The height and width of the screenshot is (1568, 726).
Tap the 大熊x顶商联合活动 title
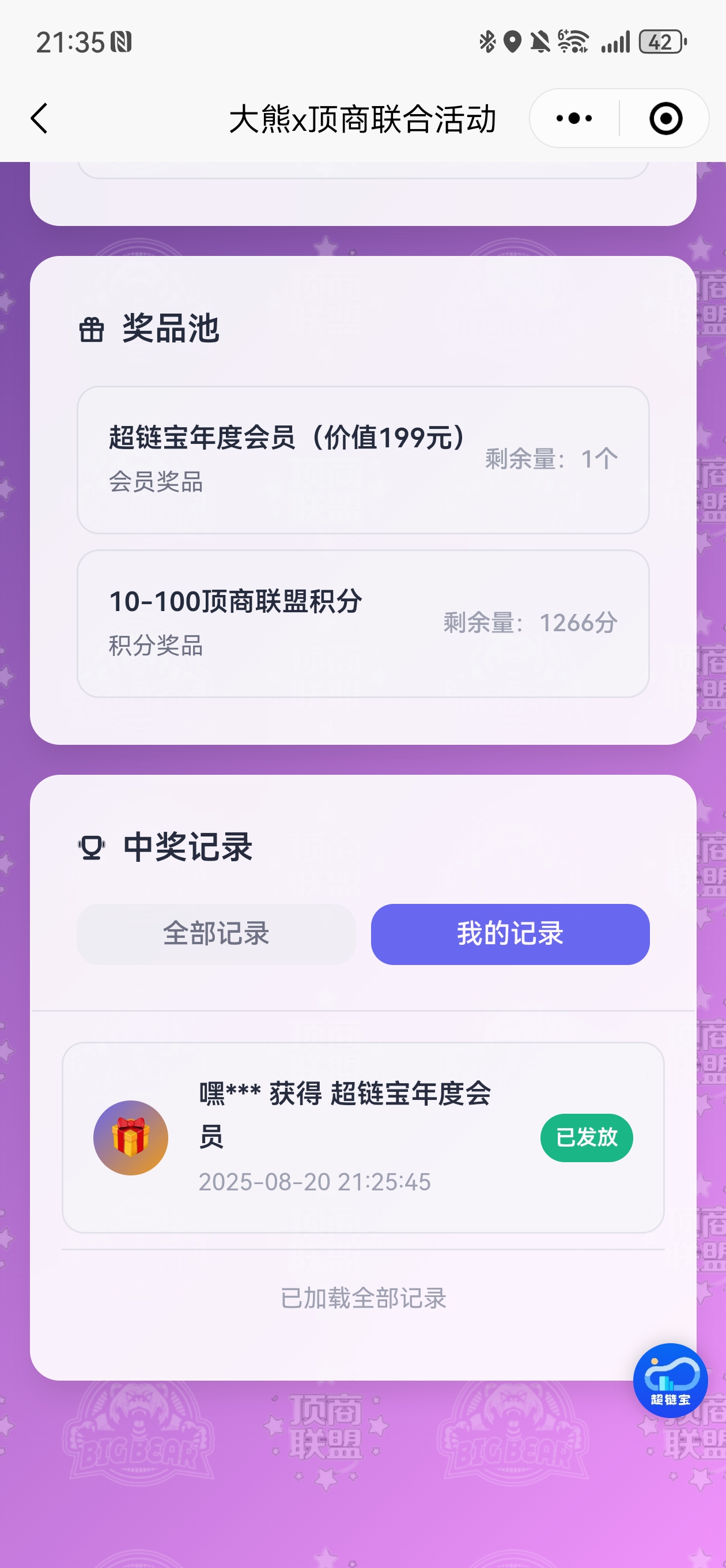(364, 118)
